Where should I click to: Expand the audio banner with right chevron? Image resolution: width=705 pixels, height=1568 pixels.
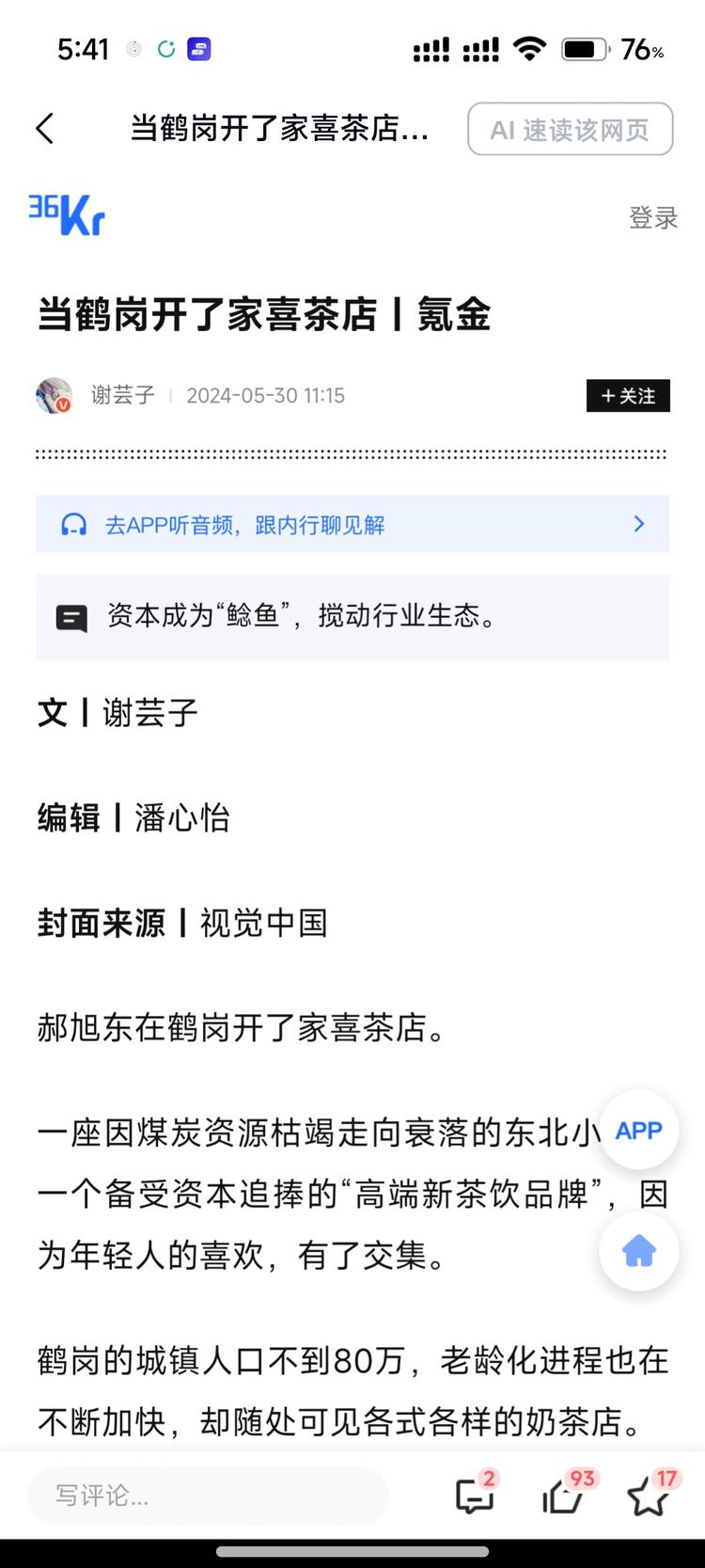pyautogui.click(x=638, y=524)
